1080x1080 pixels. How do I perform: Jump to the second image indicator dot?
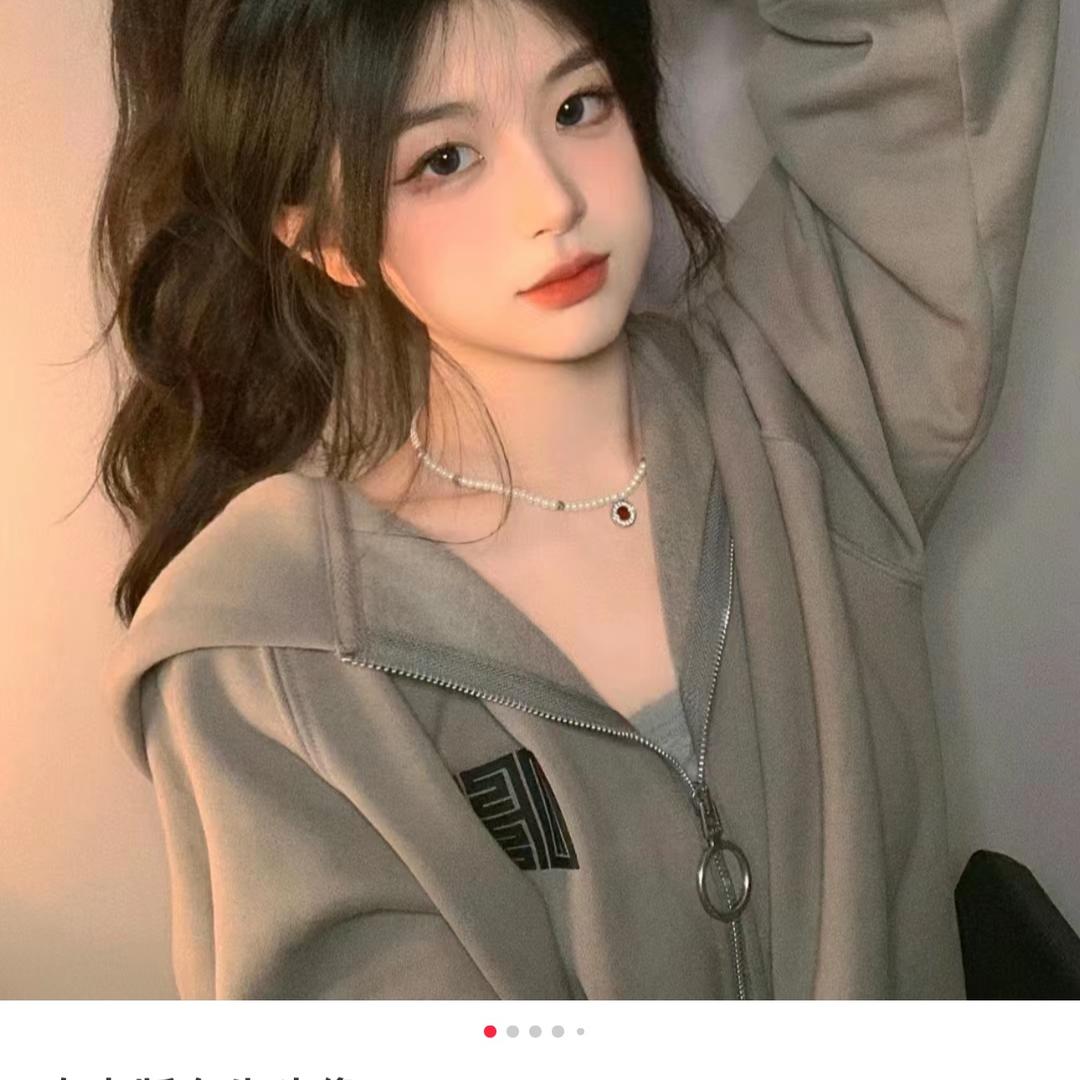513,1031
